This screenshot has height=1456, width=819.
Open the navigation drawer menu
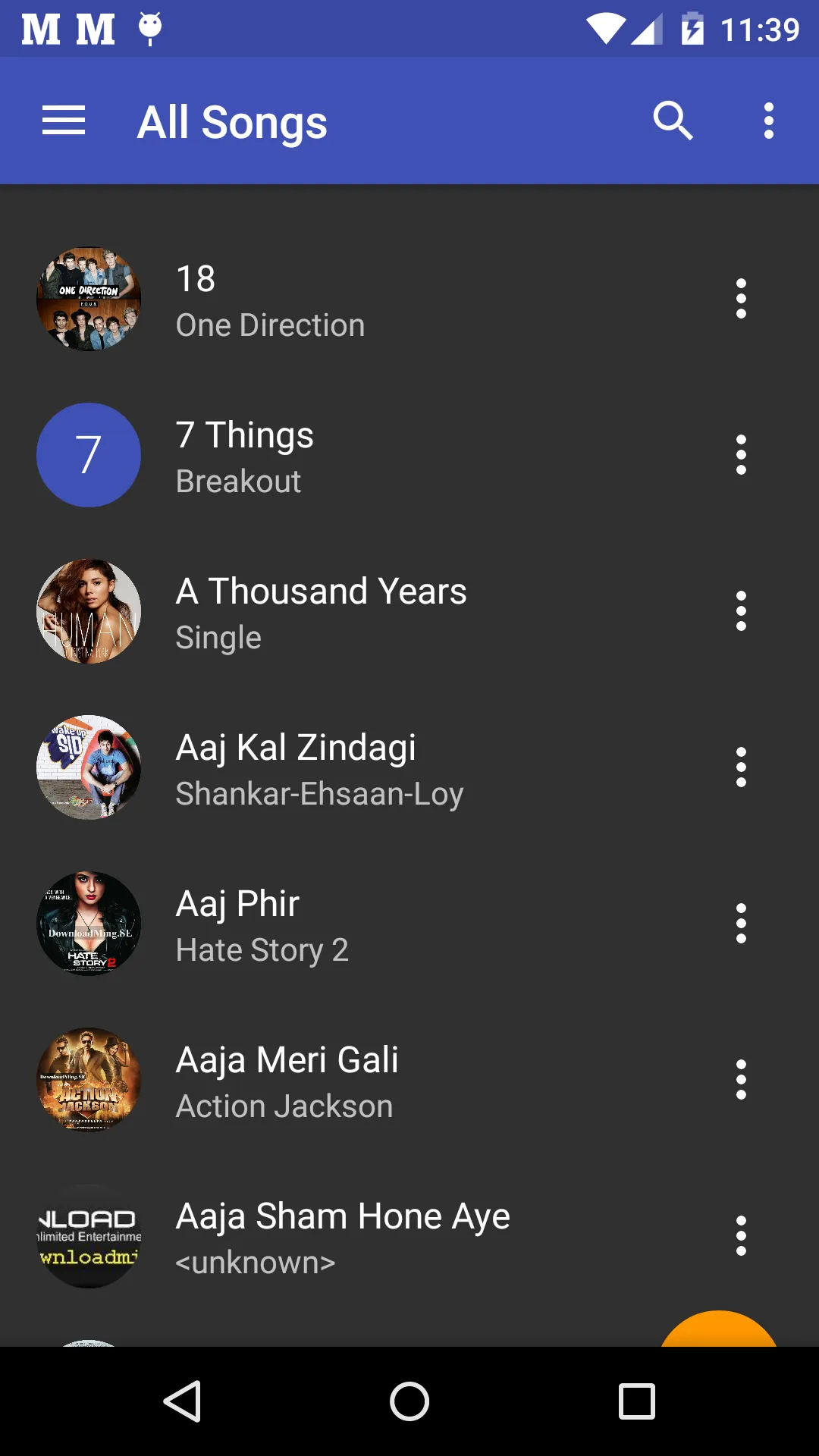coord(64,121)
